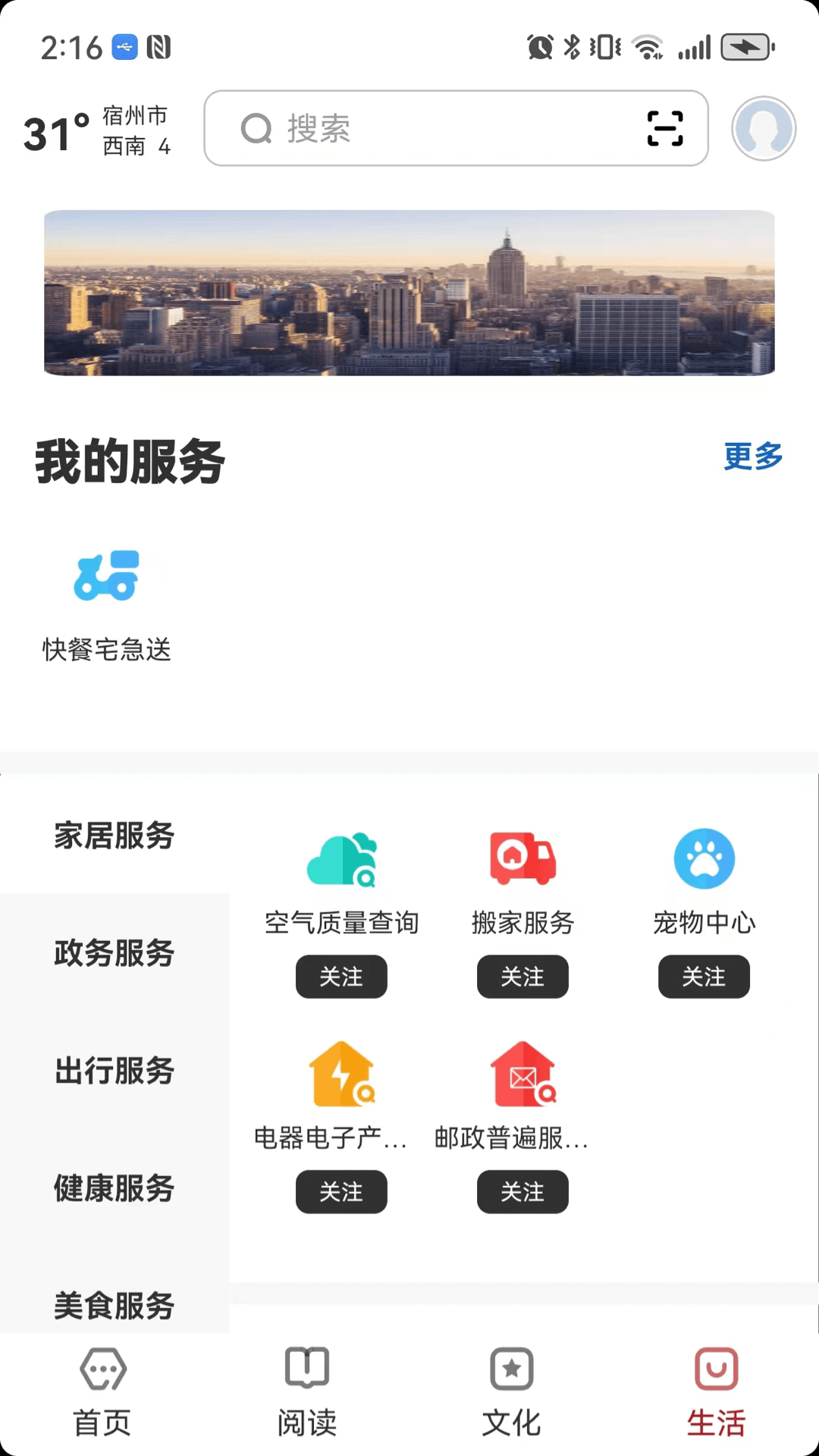Open the city skyline banner
Screen dimensions: 819x1456
coord(409,293)
